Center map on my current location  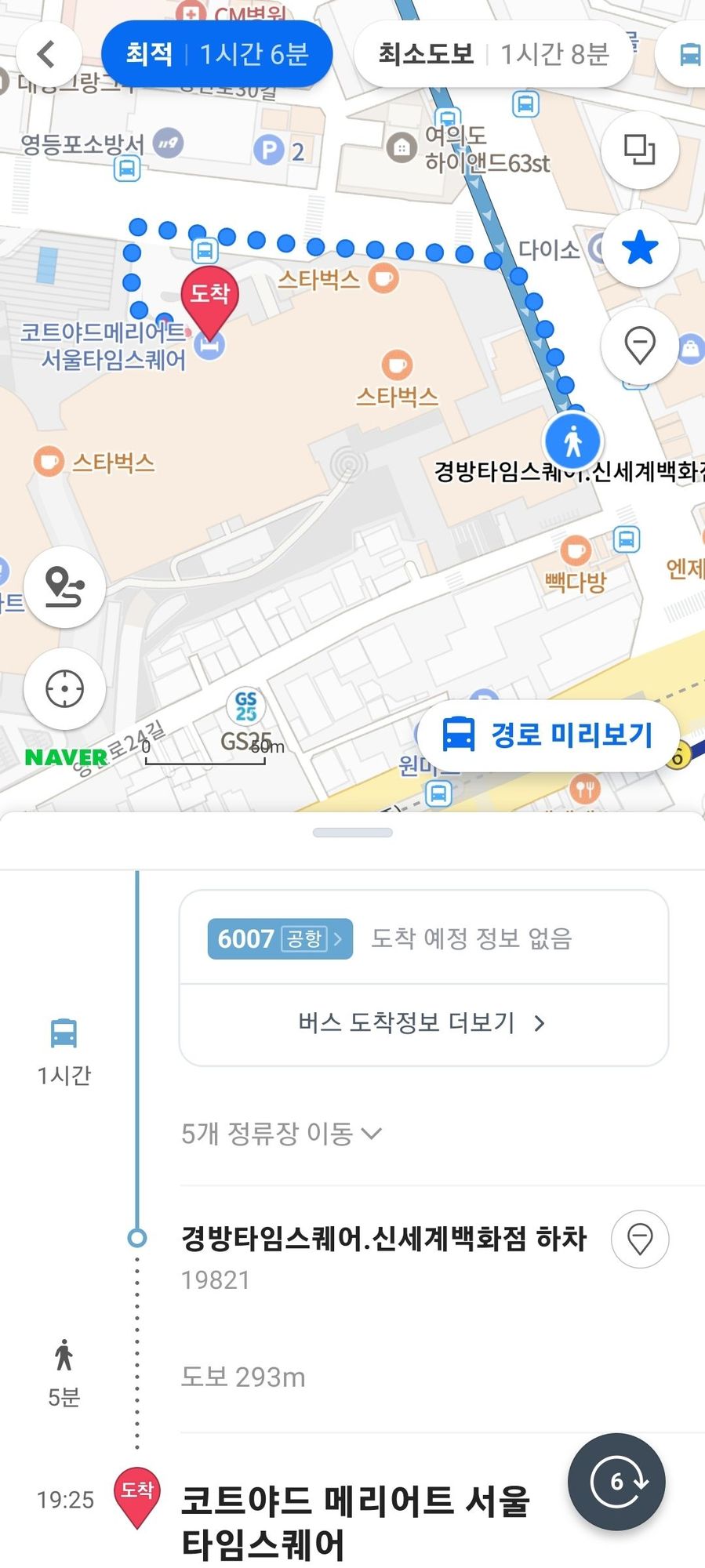[x=64, y=690]
